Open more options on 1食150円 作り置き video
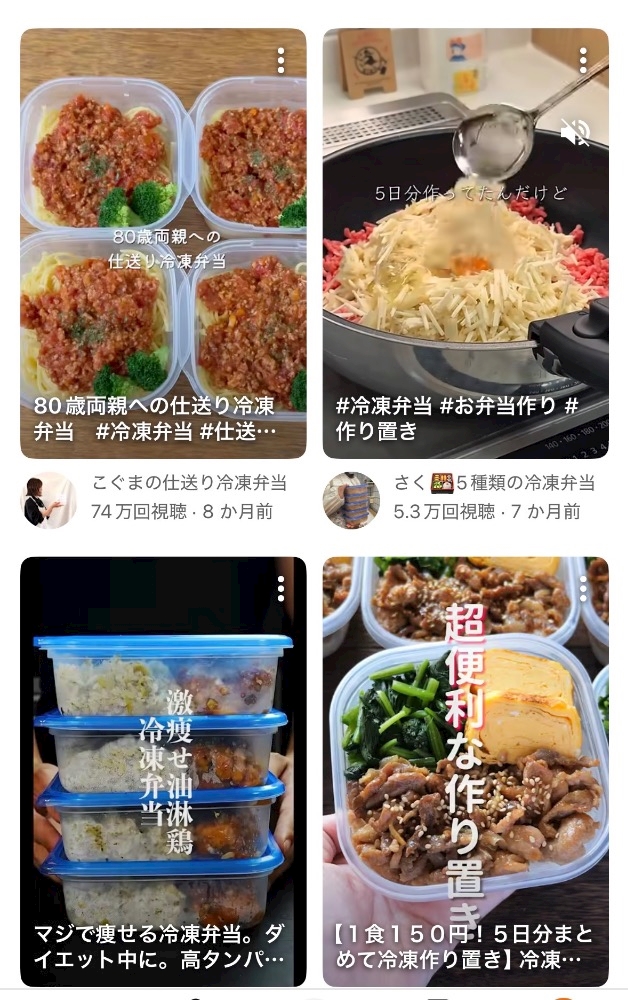 [x=583, y=589]
